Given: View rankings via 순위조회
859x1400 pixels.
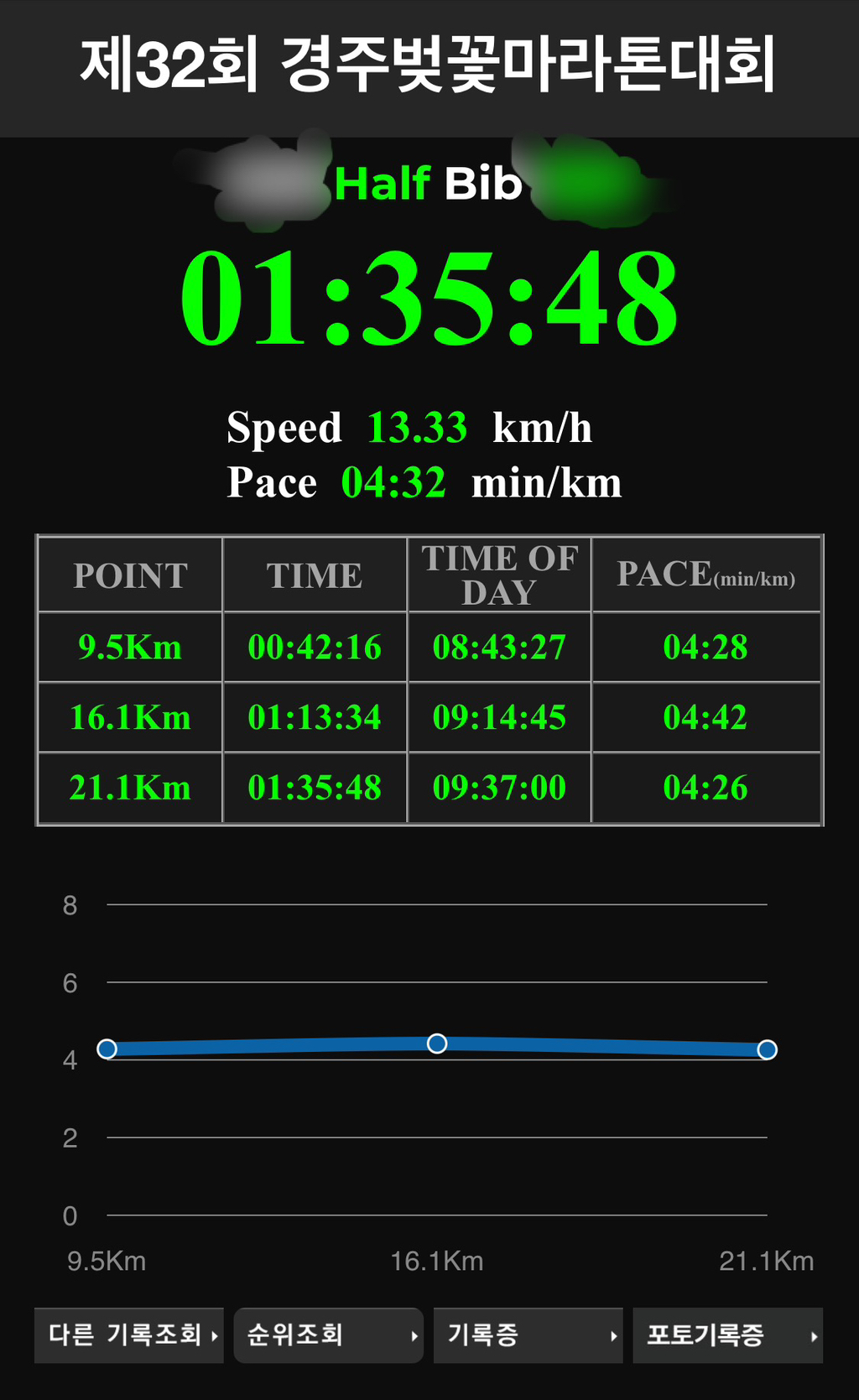Looking at the screenshot, I should pos(328,1335).
